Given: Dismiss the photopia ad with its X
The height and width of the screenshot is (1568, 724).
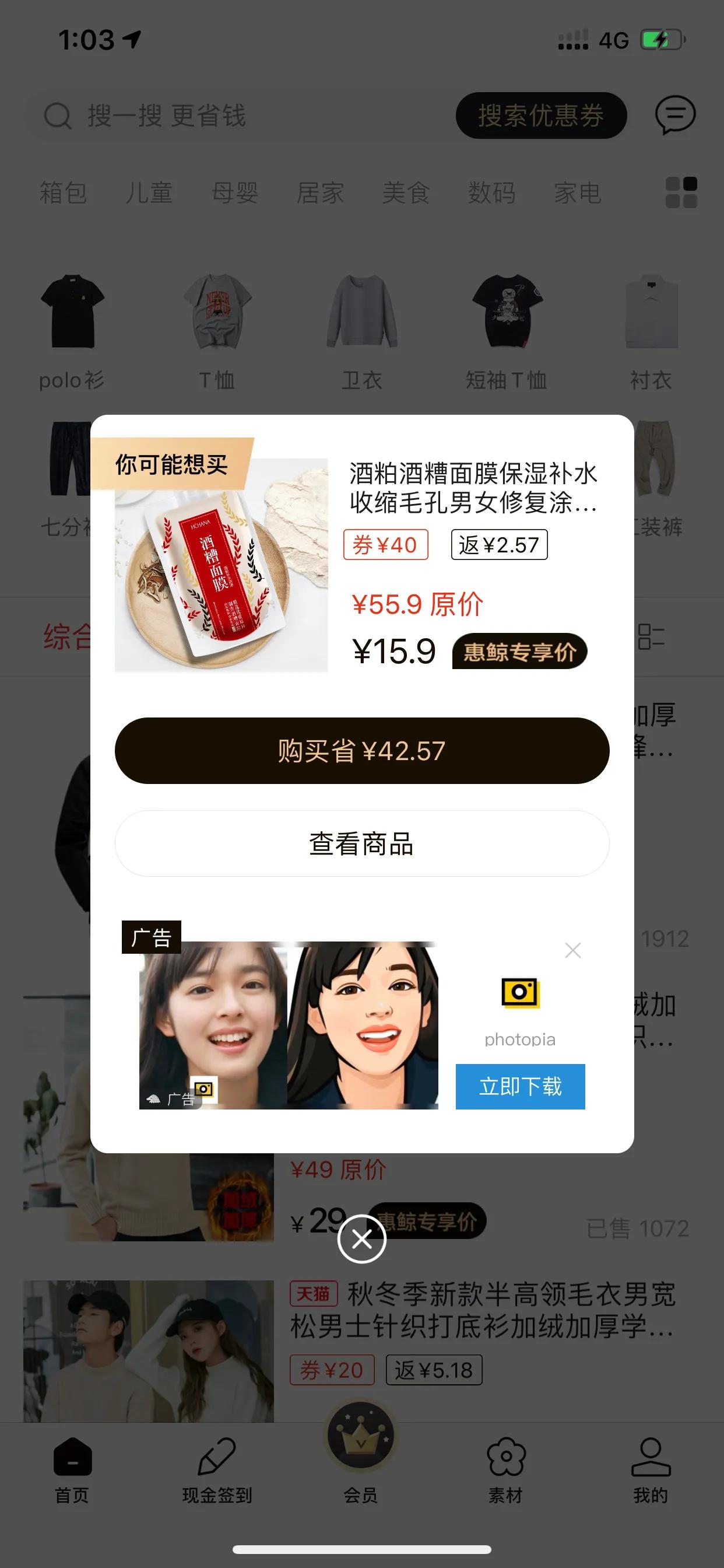Looking at the screenshot, I should tap(571, 950).
